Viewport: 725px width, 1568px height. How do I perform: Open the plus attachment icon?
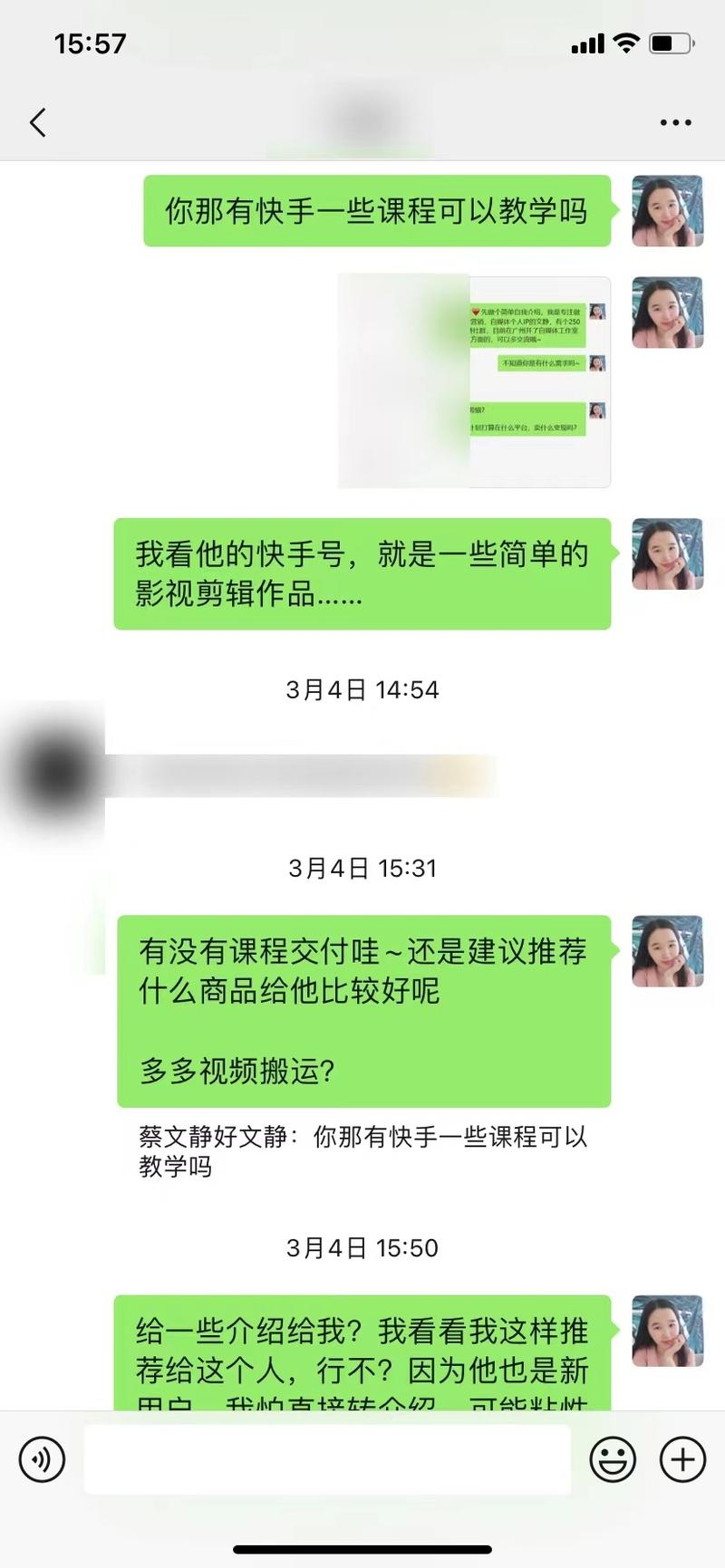click(681, 1459)
